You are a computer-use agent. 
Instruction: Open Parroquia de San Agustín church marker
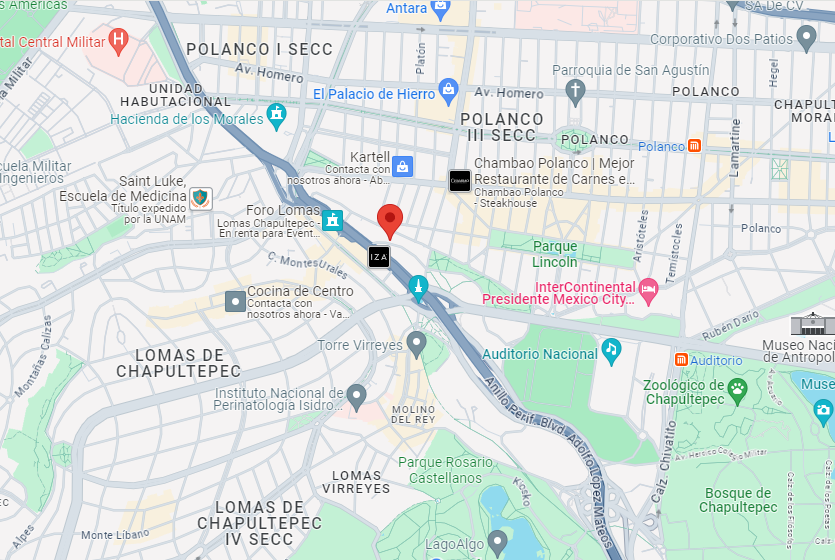click(x=575, y=92)
